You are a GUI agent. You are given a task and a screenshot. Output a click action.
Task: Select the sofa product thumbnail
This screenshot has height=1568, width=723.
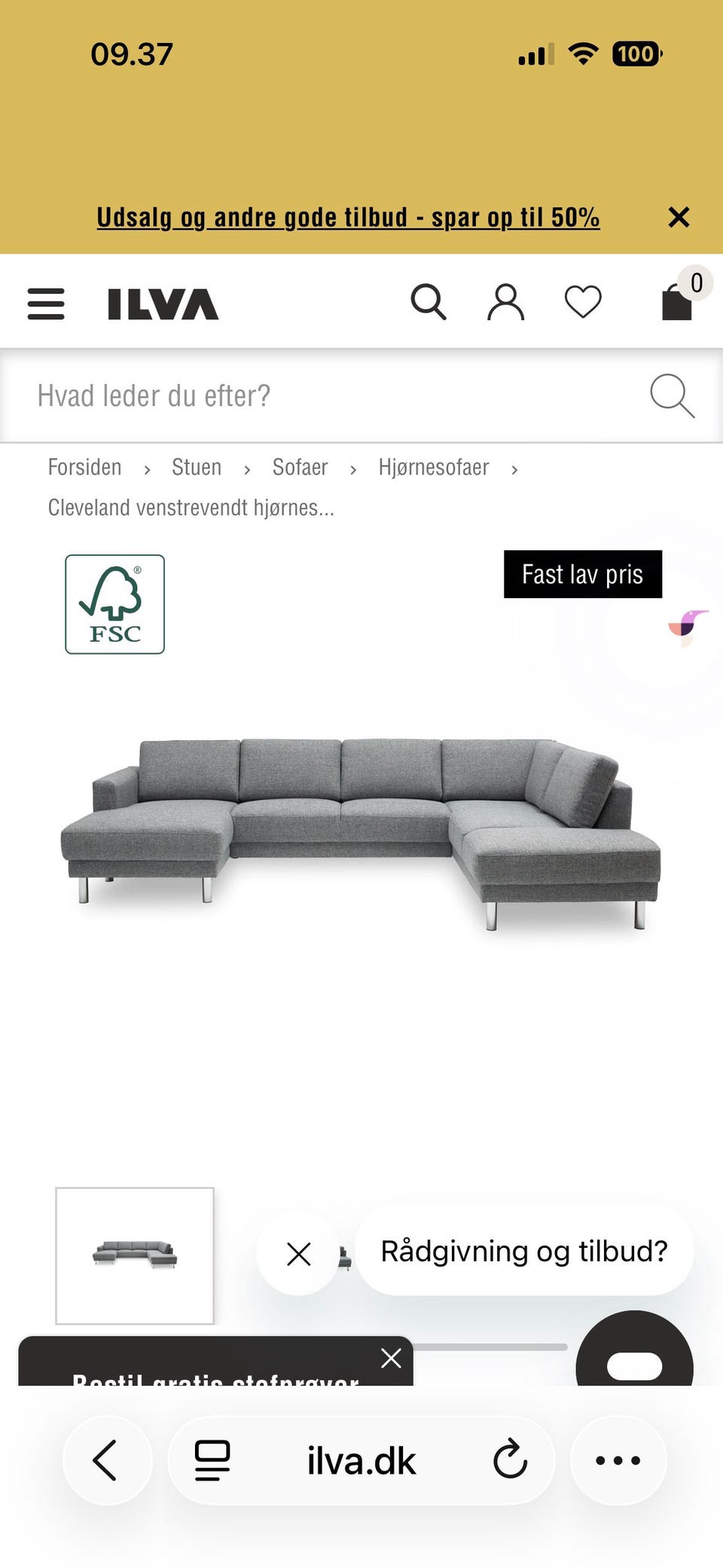(133, 1255)
